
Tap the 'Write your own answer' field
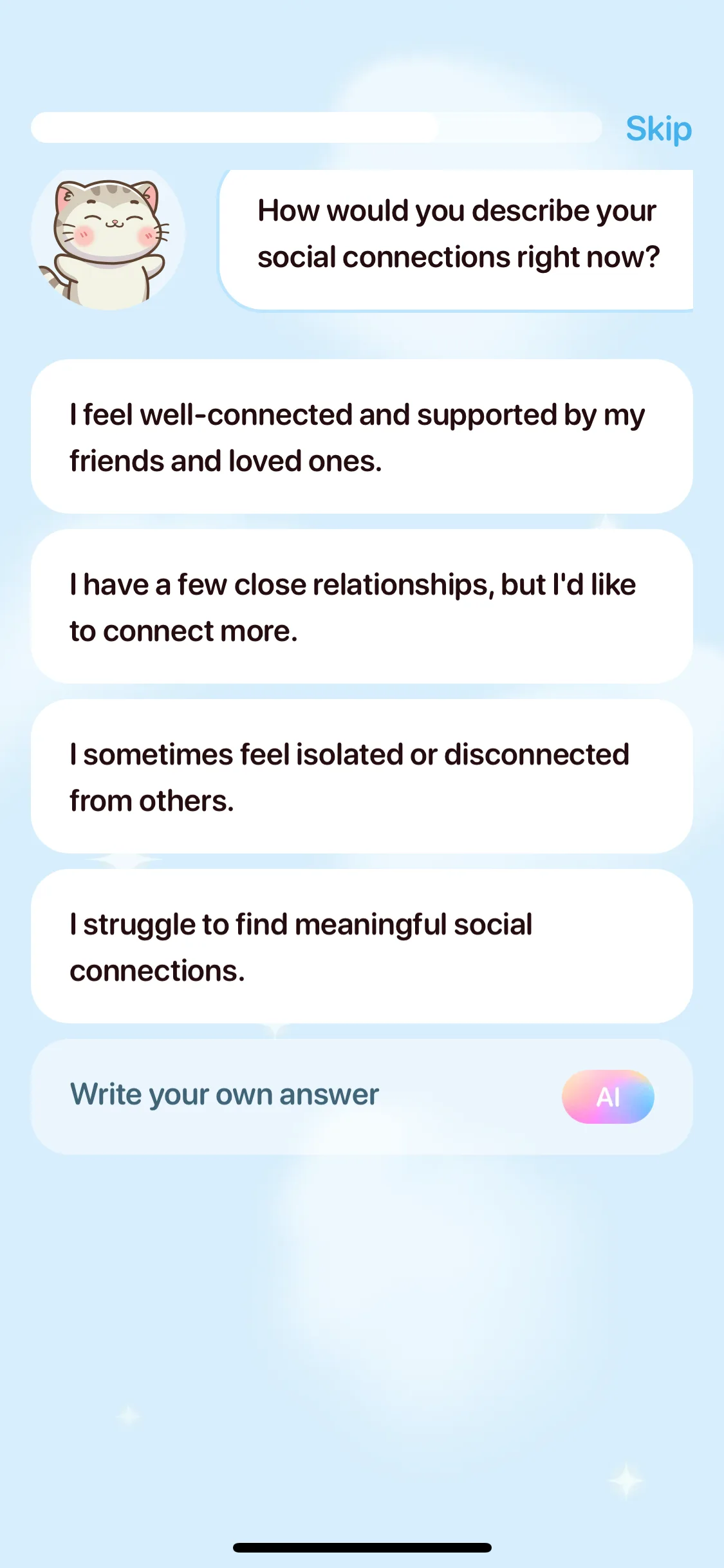click(290, 1096)
